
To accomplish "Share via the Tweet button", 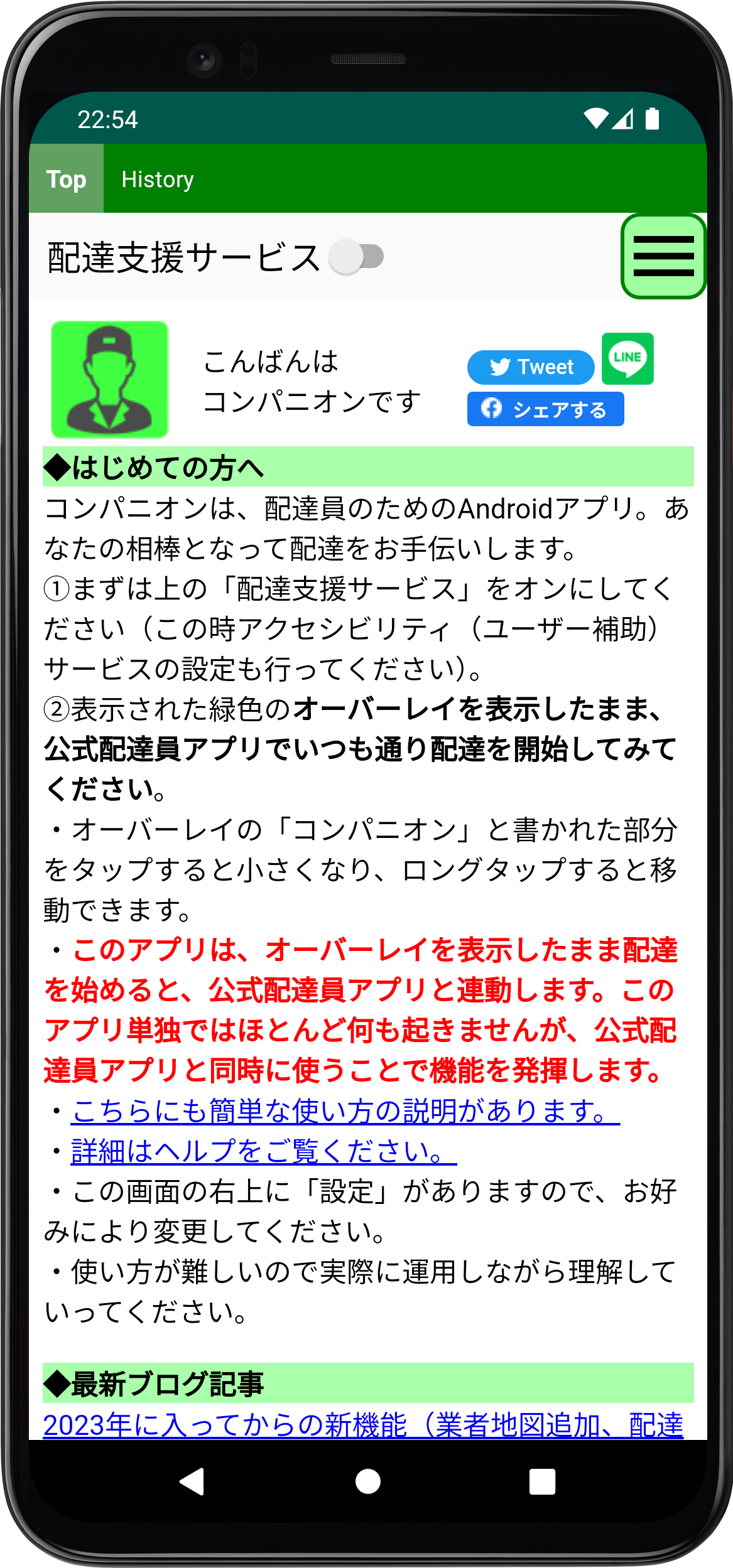I will [x=531, y=367].
